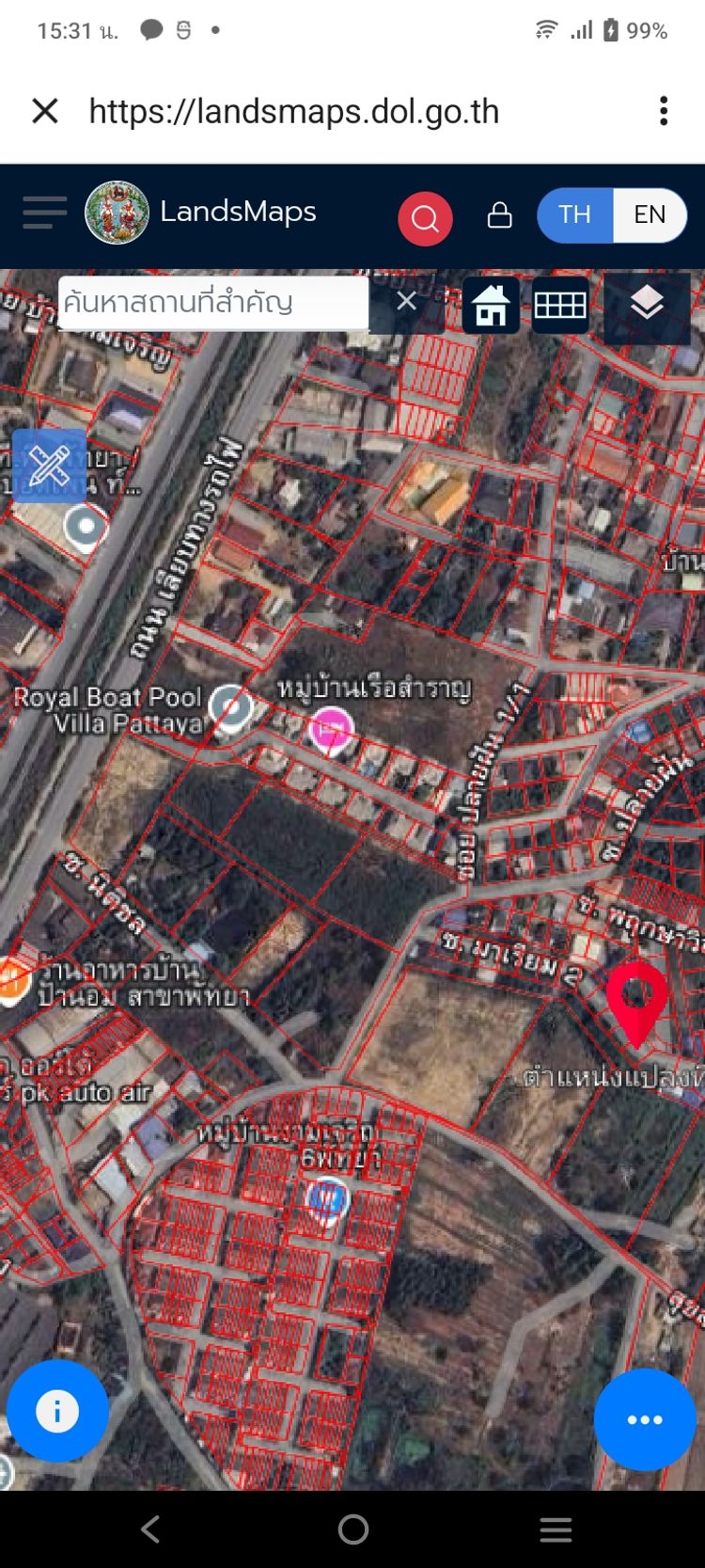The image size is (705, 1568).
Task: Tap the home map button
Action: click(491, 305)
